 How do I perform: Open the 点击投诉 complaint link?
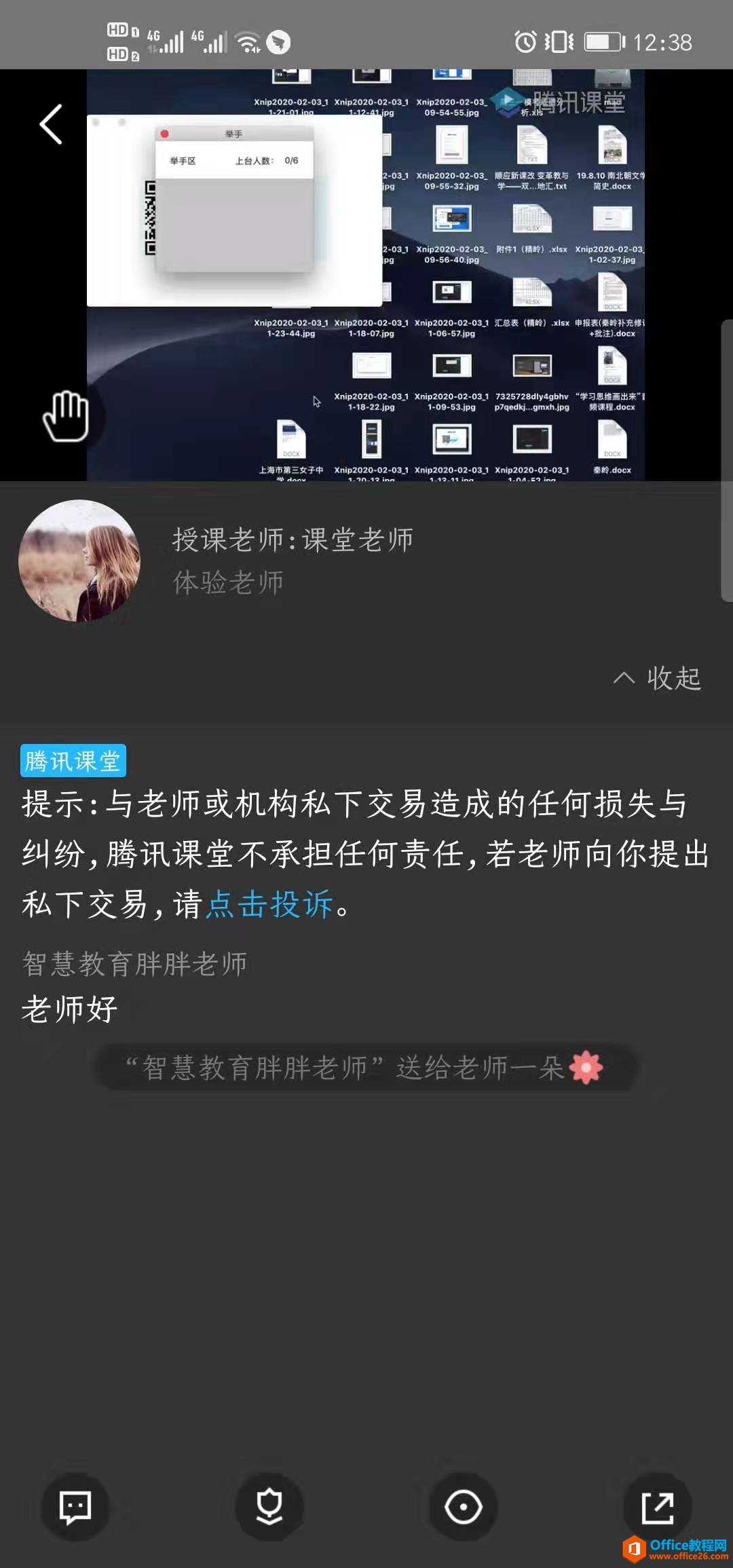[269, 904]
